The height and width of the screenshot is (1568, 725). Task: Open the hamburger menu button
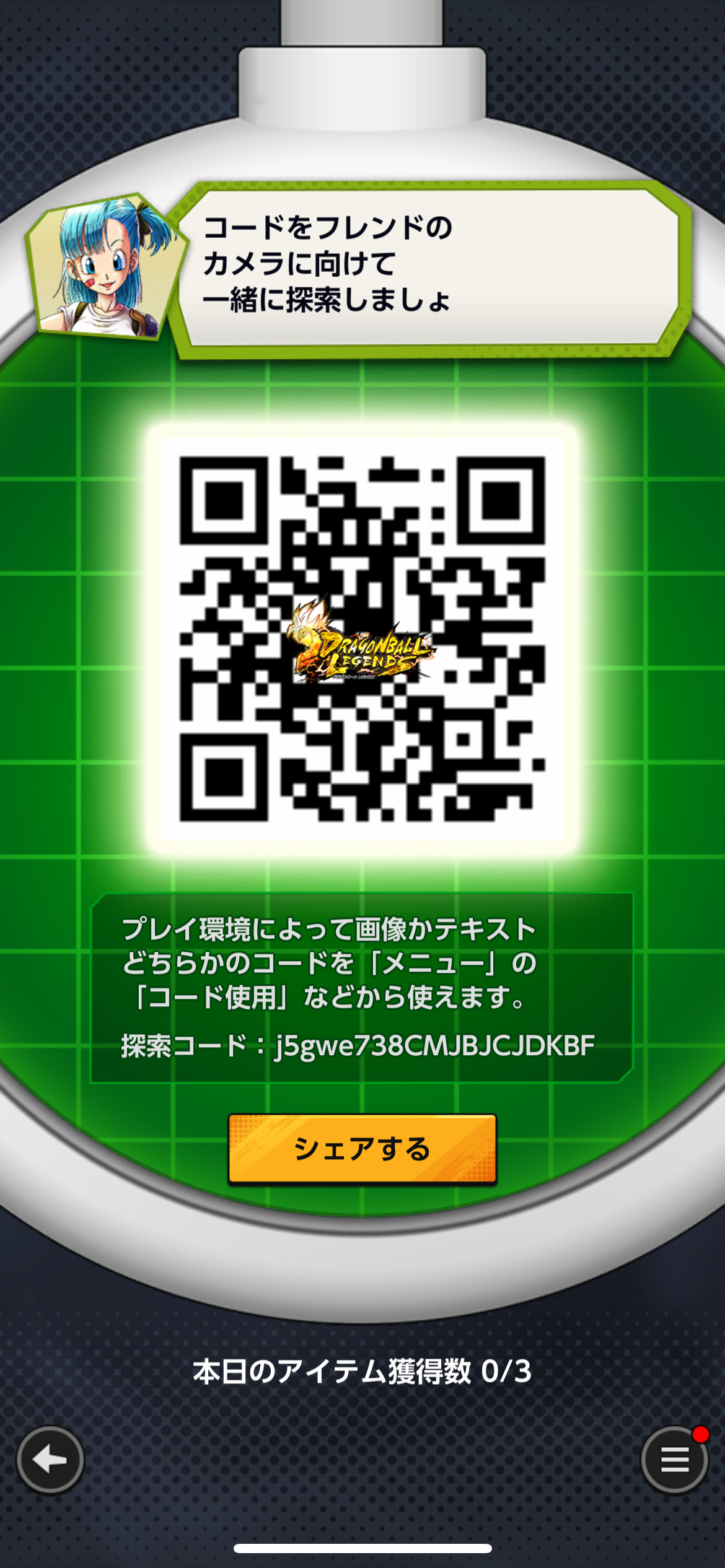tap(674, 1460)
